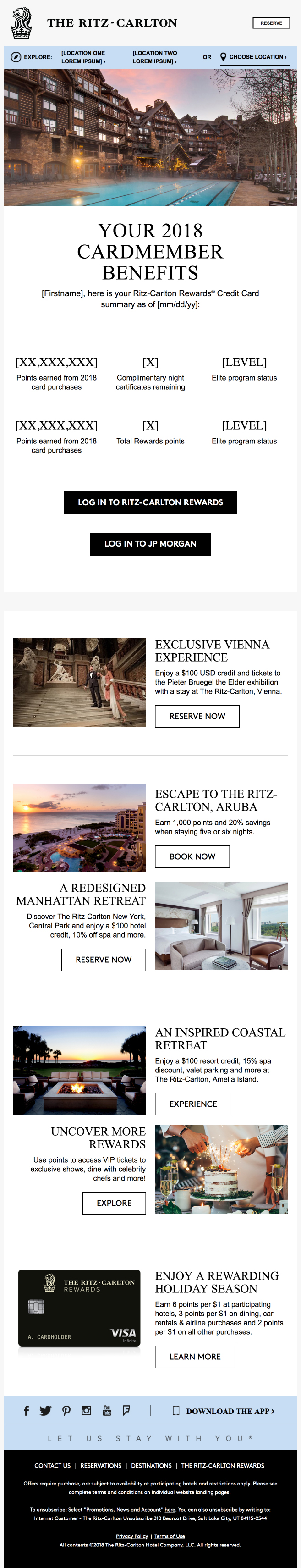301x1568 pixels.
Task: Open the Instagram icon
Action: tap(86, 1410)
